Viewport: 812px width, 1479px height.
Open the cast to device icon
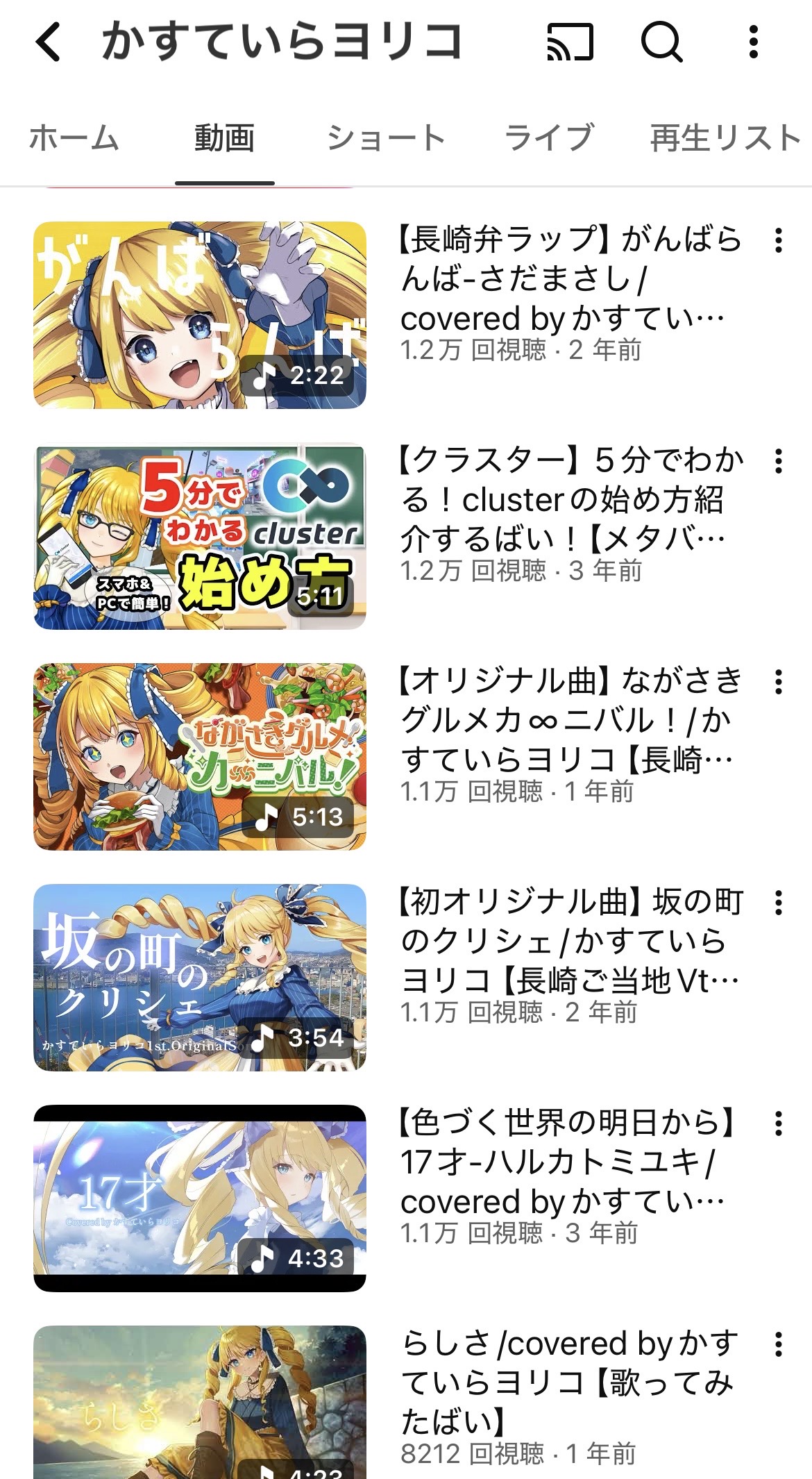pyautogui.click(x=570, y=42)
